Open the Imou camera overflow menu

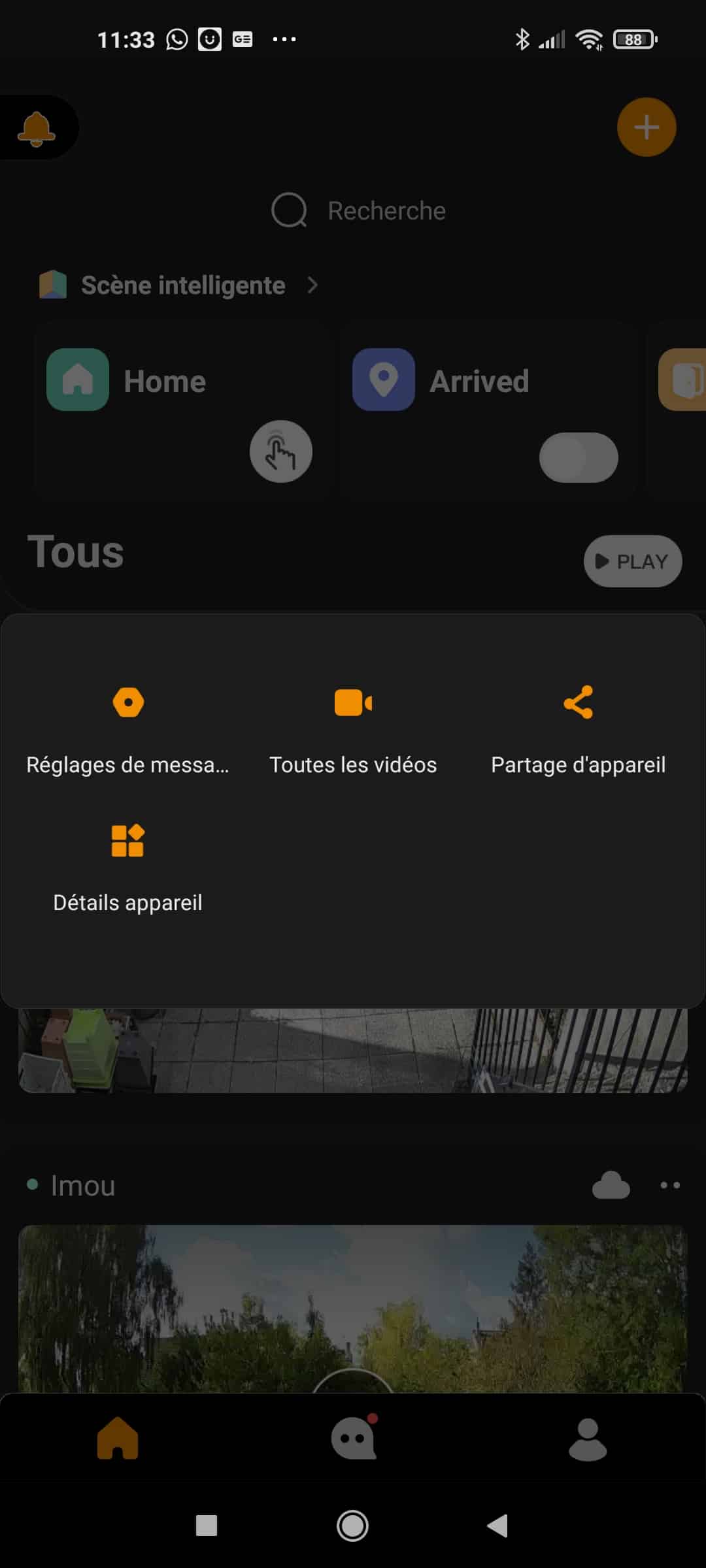point(670,1185)
